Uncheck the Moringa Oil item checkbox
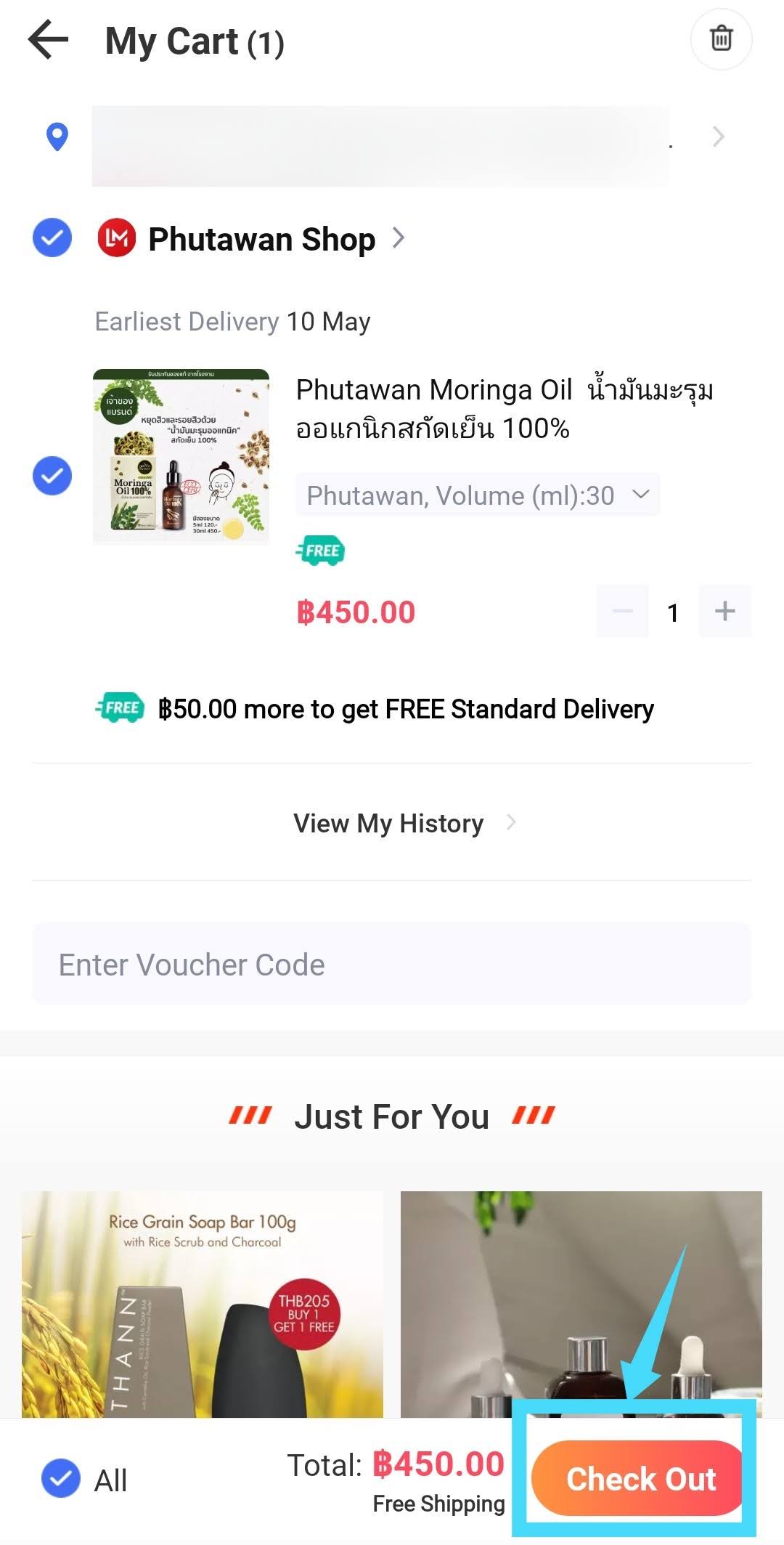Screen dimensions: 784x1545 [x=52, y=476]
